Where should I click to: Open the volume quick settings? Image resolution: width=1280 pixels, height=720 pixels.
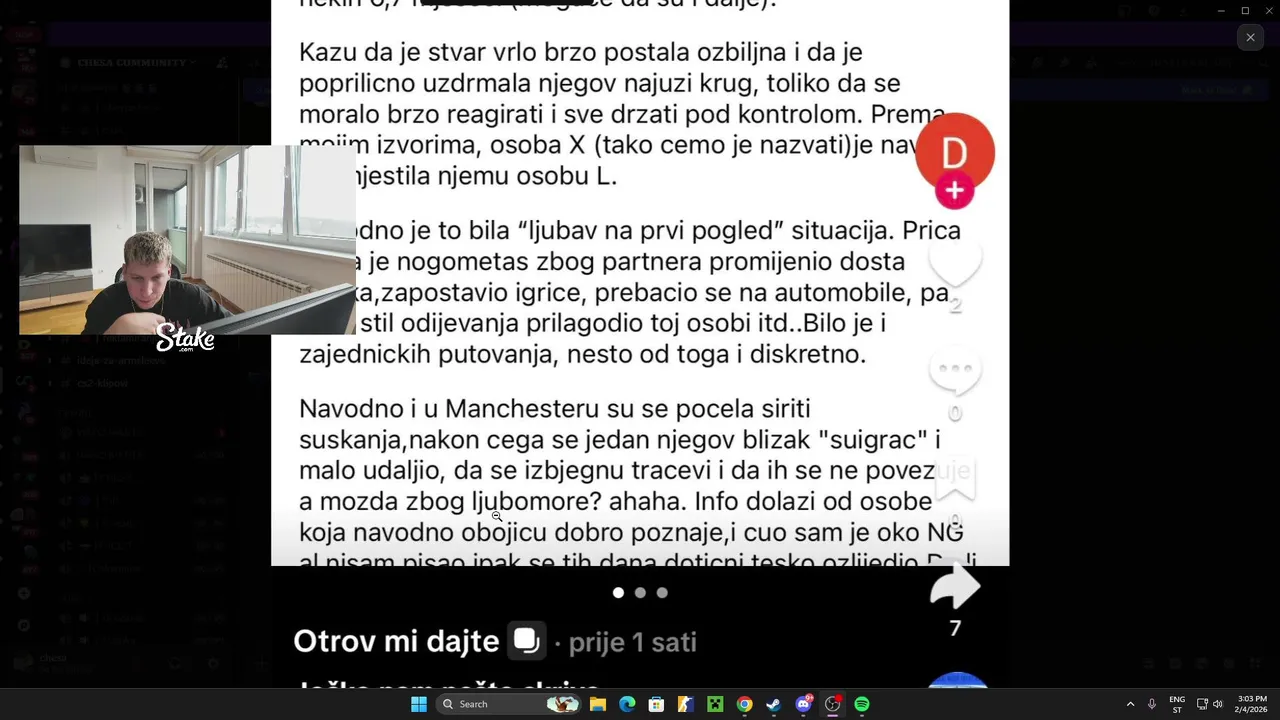[1217, 704]
